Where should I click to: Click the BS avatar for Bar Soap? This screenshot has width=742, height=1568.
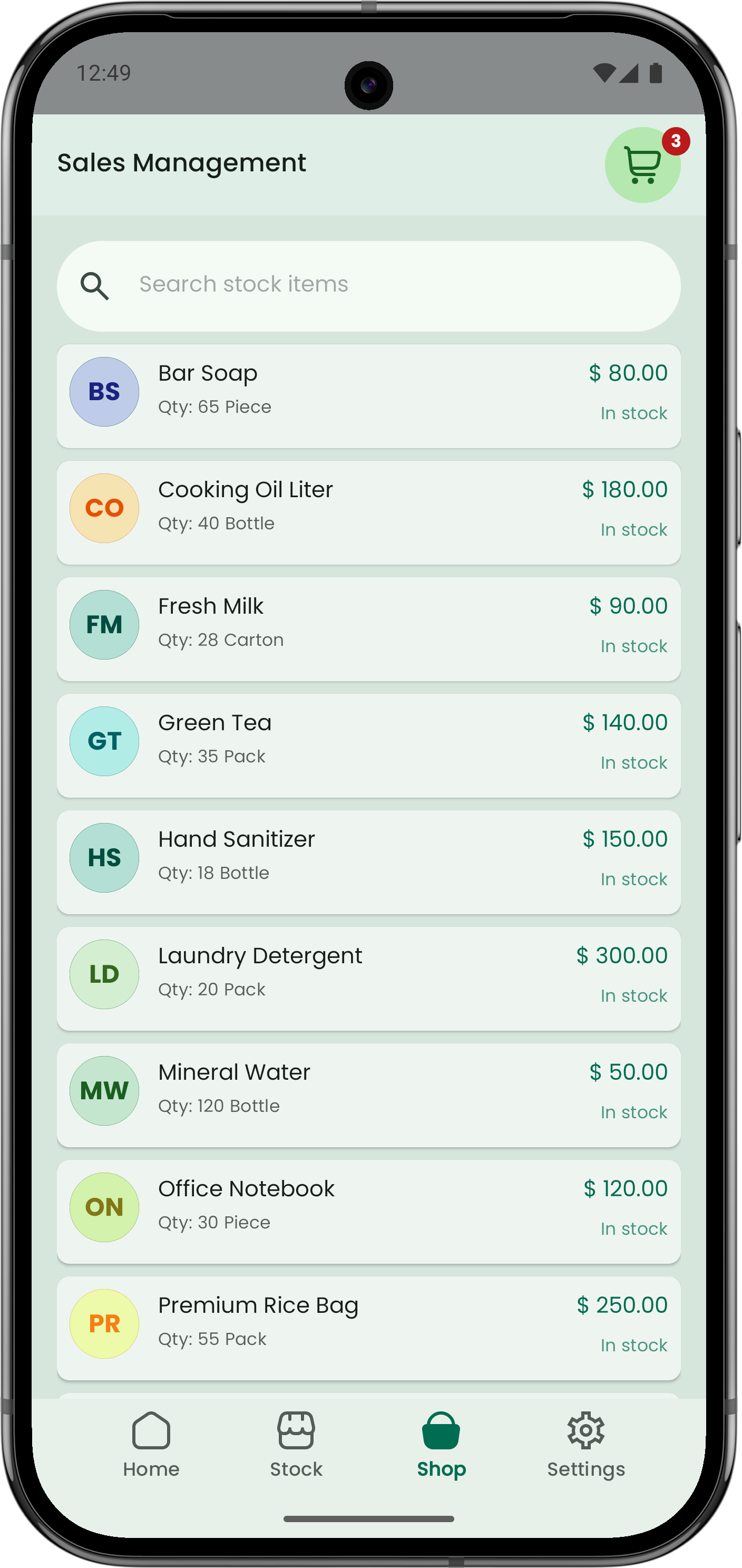[104, 391]
